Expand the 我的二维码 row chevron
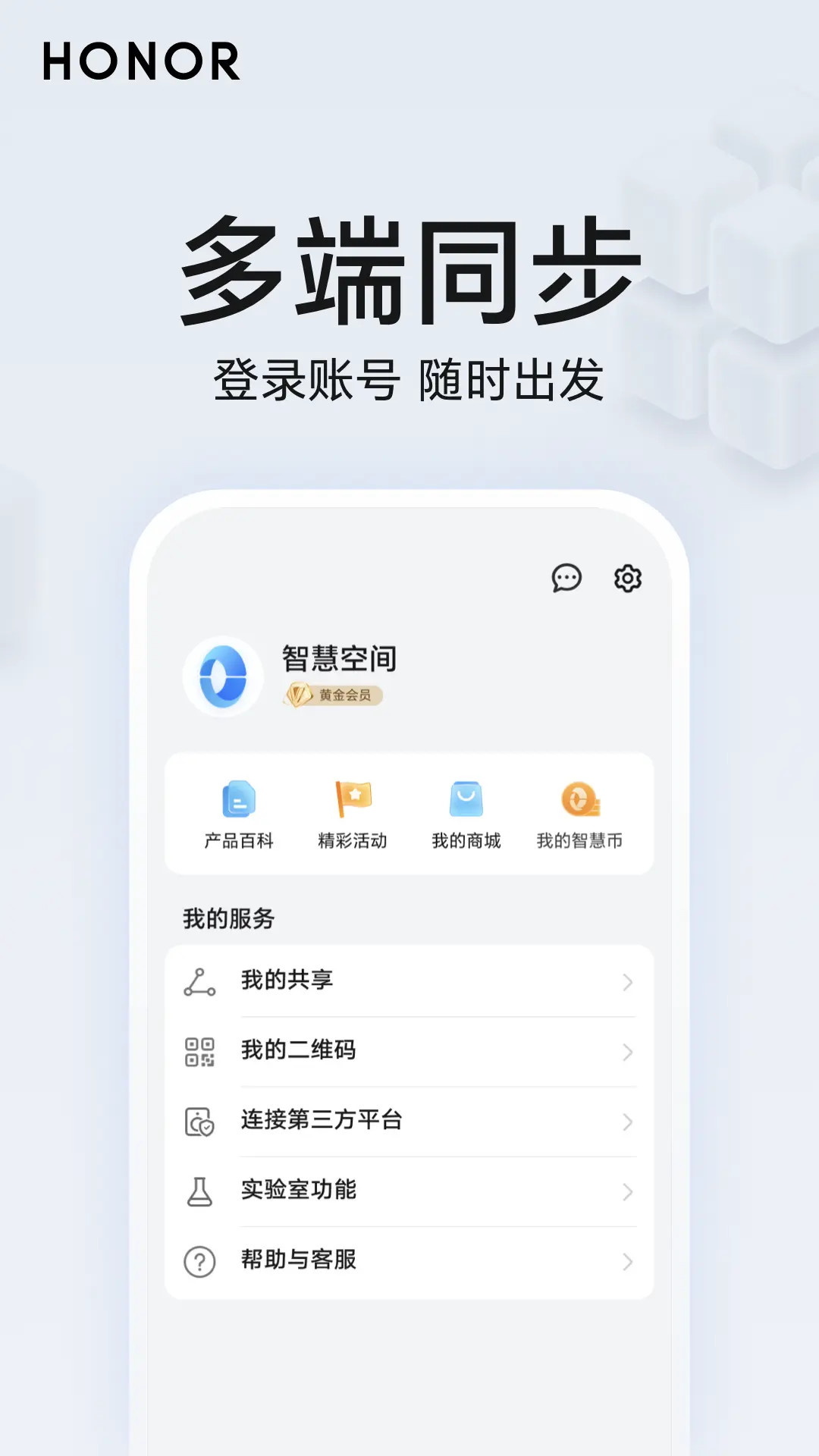Viewport: 819px width, 1456px height. pyautogui.click(x=627, y=1053)
